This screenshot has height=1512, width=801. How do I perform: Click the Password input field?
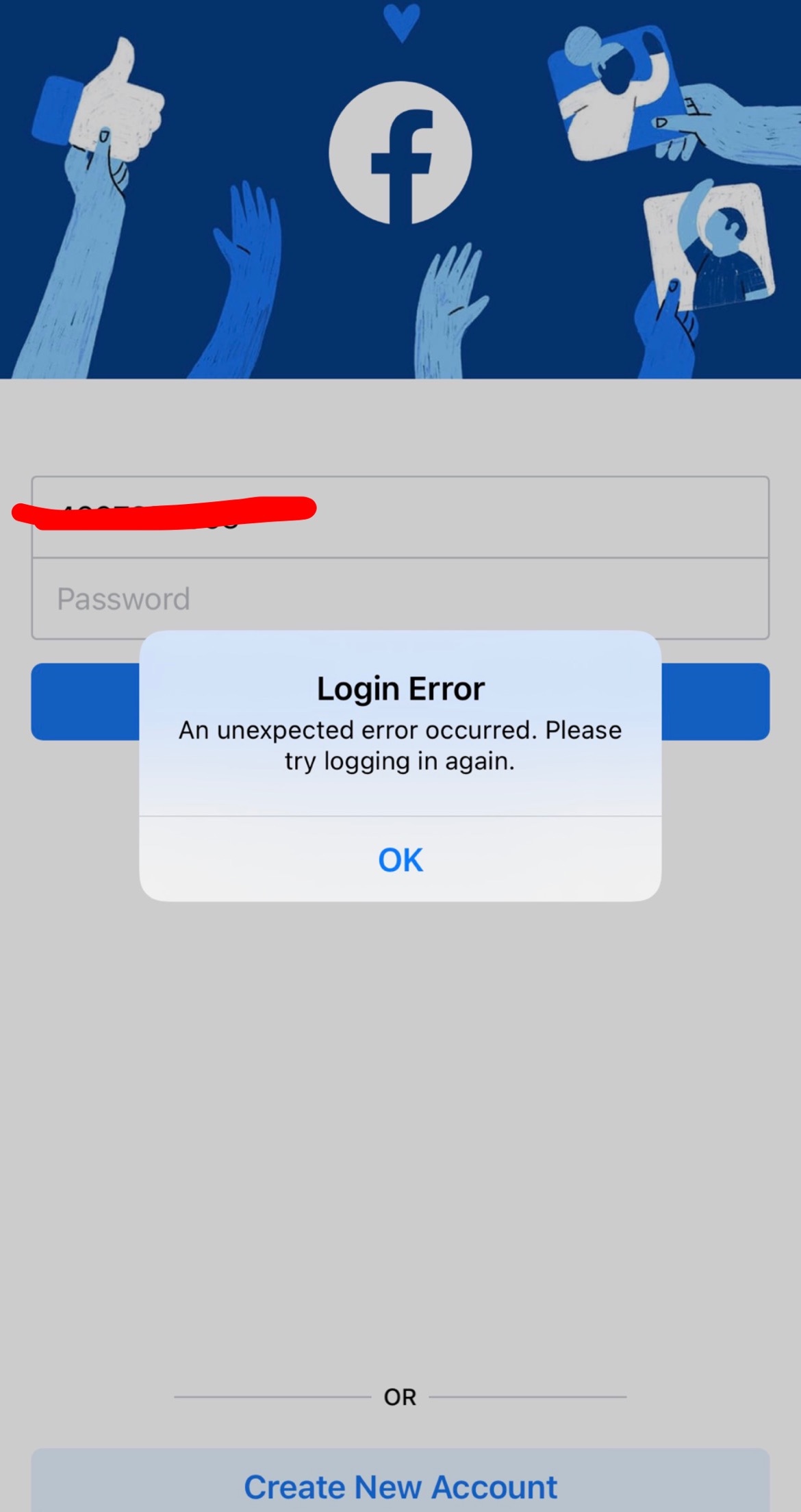tap(400, 598)
